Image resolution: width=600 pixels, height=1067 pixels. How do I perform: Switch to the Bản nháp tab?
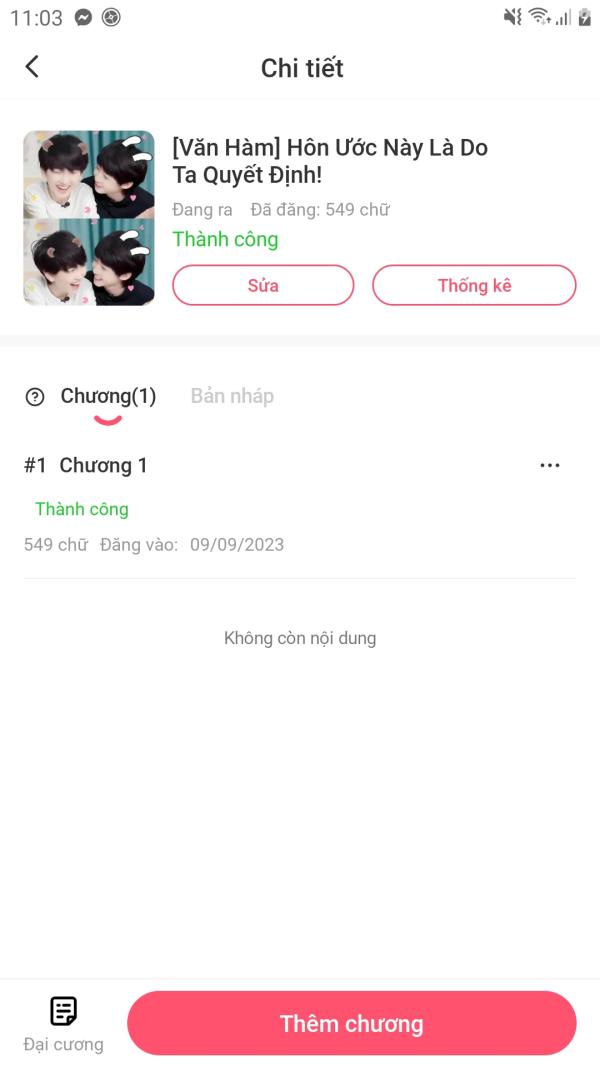[232, 396]
